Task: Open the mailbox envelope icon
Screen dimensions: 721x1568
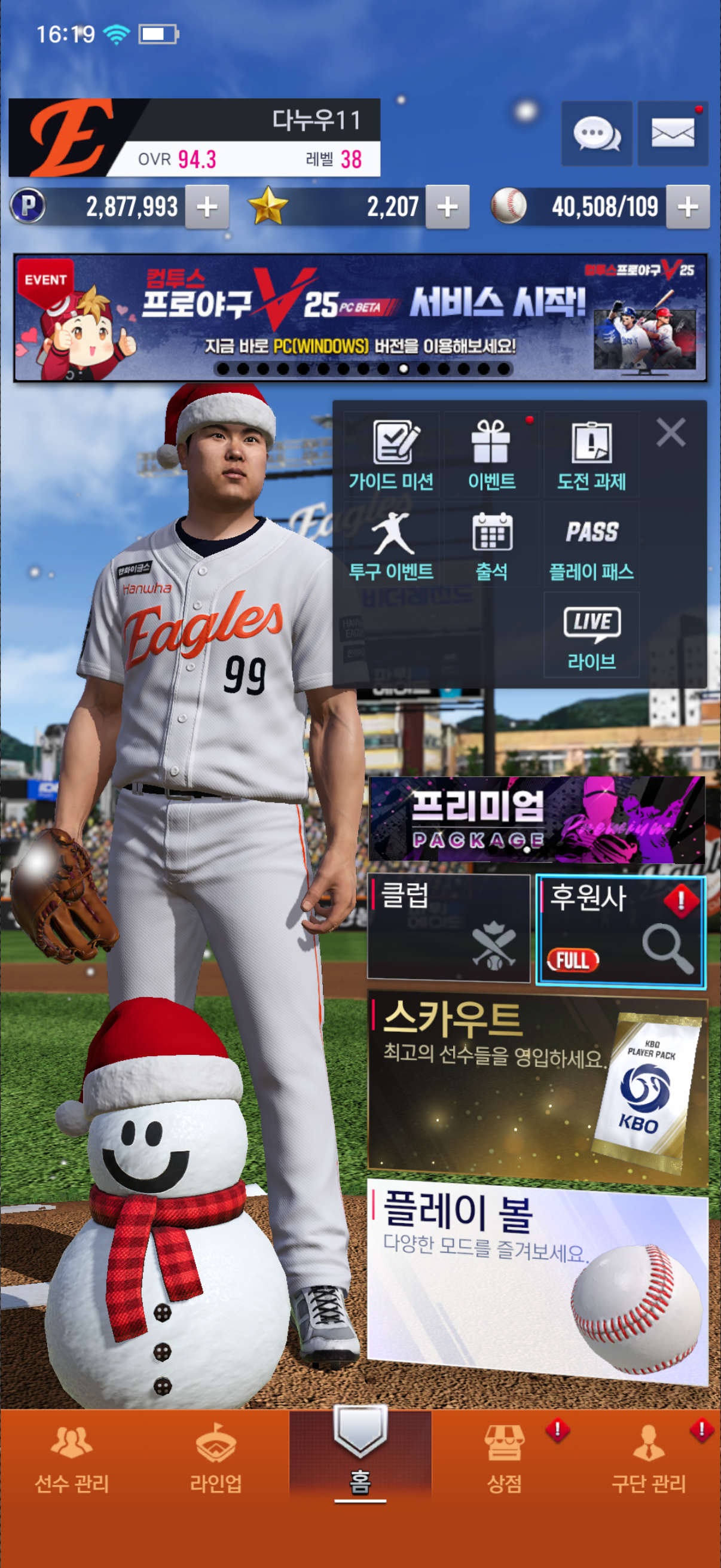Action: (x=673, y=133)
